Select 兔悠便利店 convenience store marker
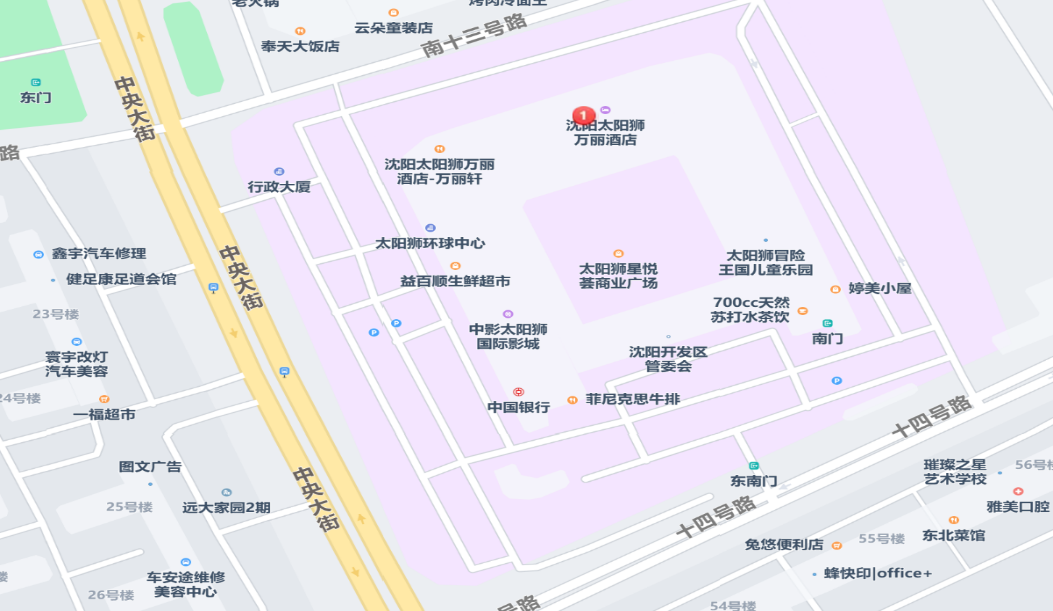The width and height of the screenshot is (1053, 611). pos(837,546)
